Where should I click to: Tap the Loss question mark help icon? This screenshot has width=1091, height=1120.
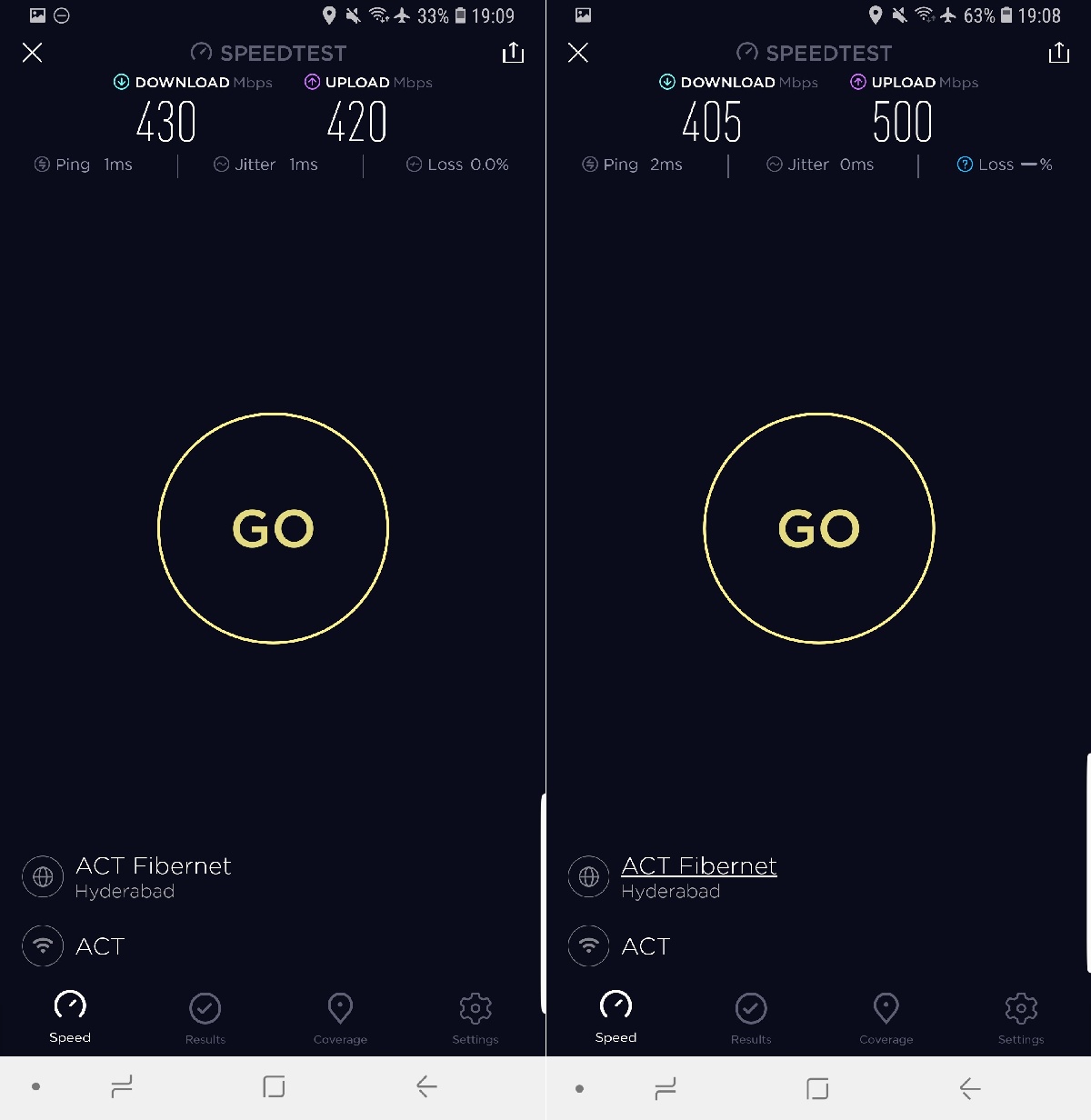(x=965, y=165)
